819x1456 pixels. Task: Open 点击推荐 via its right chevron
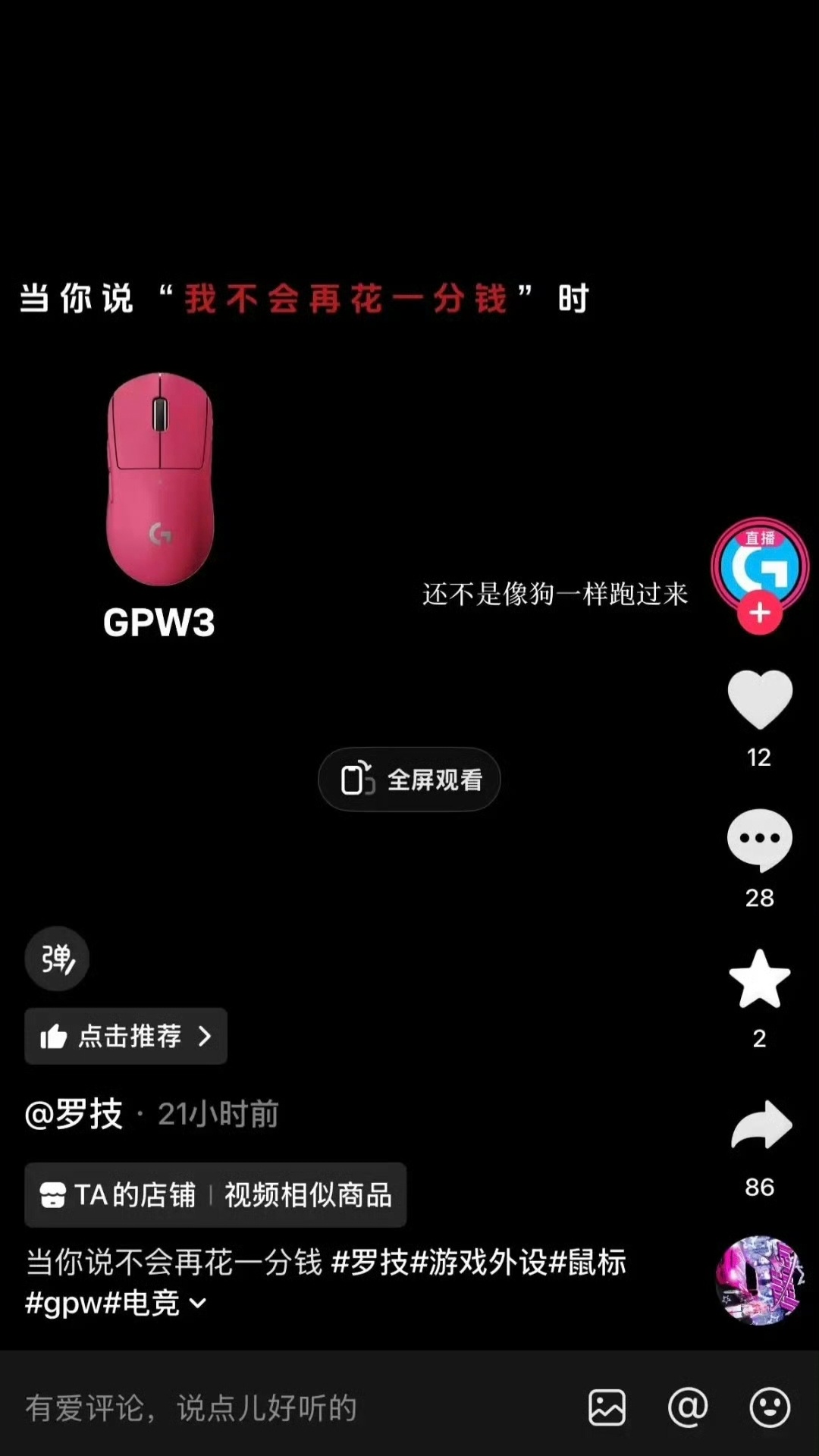(x=203, y=1037)
